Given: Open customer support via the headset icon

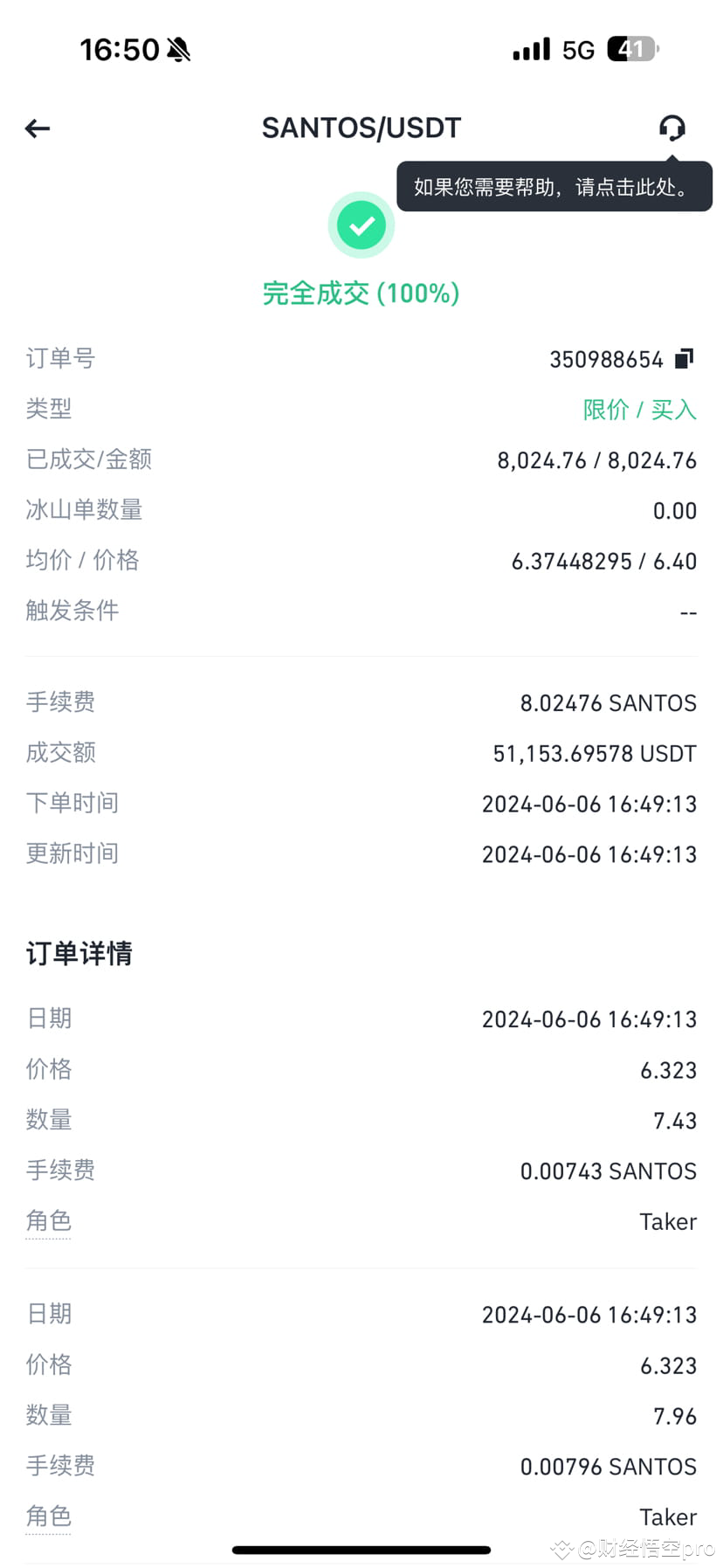Looking at the screenshot, I should pos(671,128).
